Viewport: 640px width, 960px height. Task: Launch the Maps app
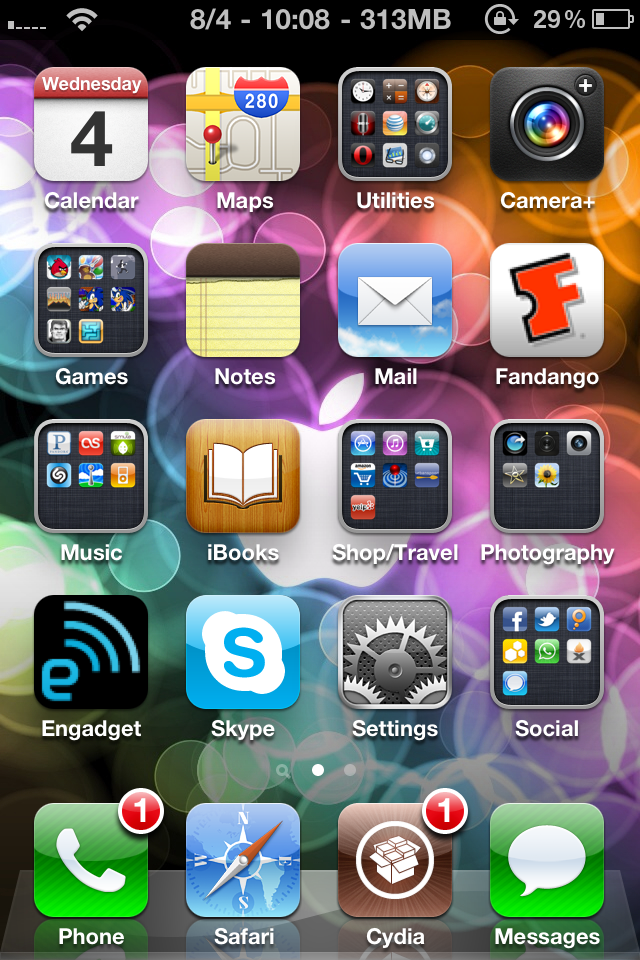tap(243, 125)
